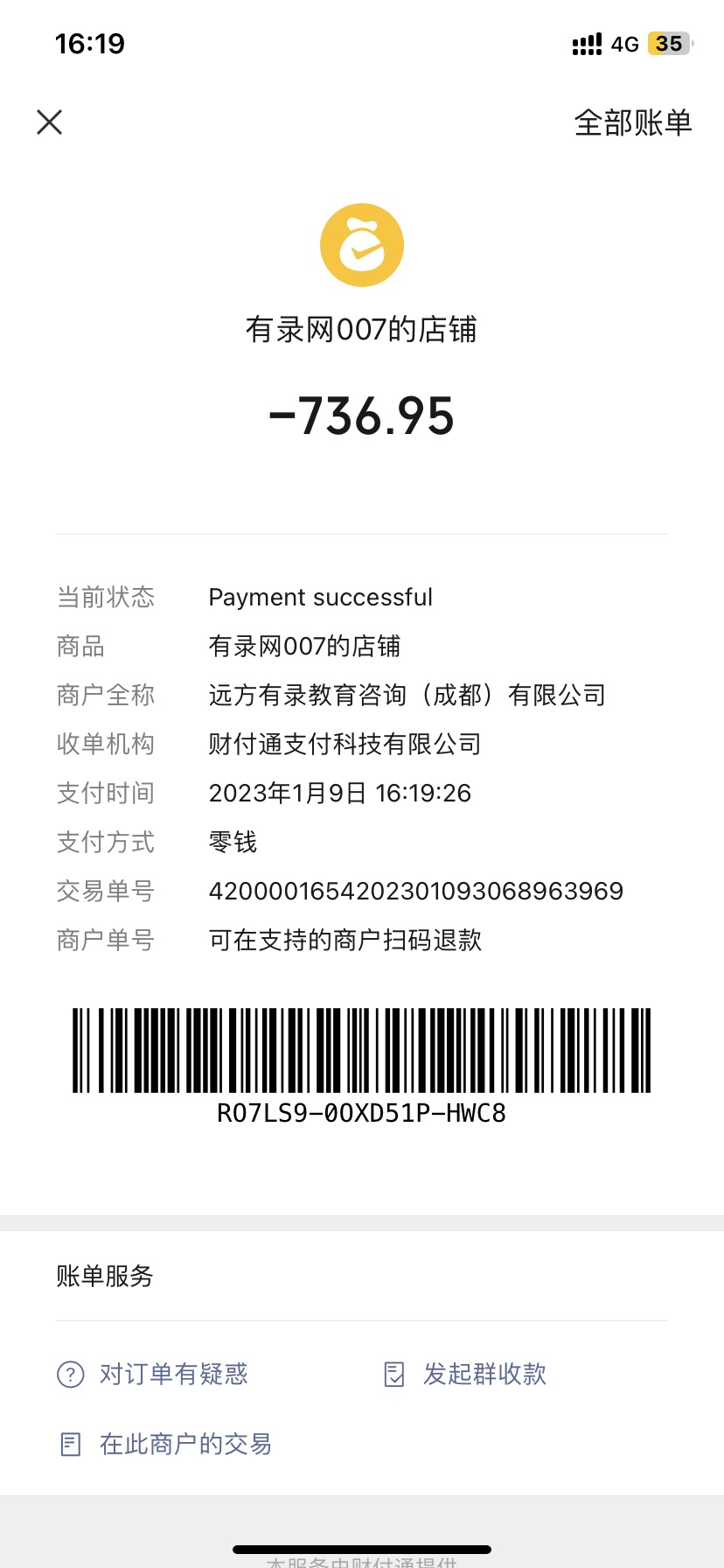Tap 对订单有疑惑 for order help
Image resolution: width=724 pixels, height=1568 pixels.
[x=153, y=1374]
